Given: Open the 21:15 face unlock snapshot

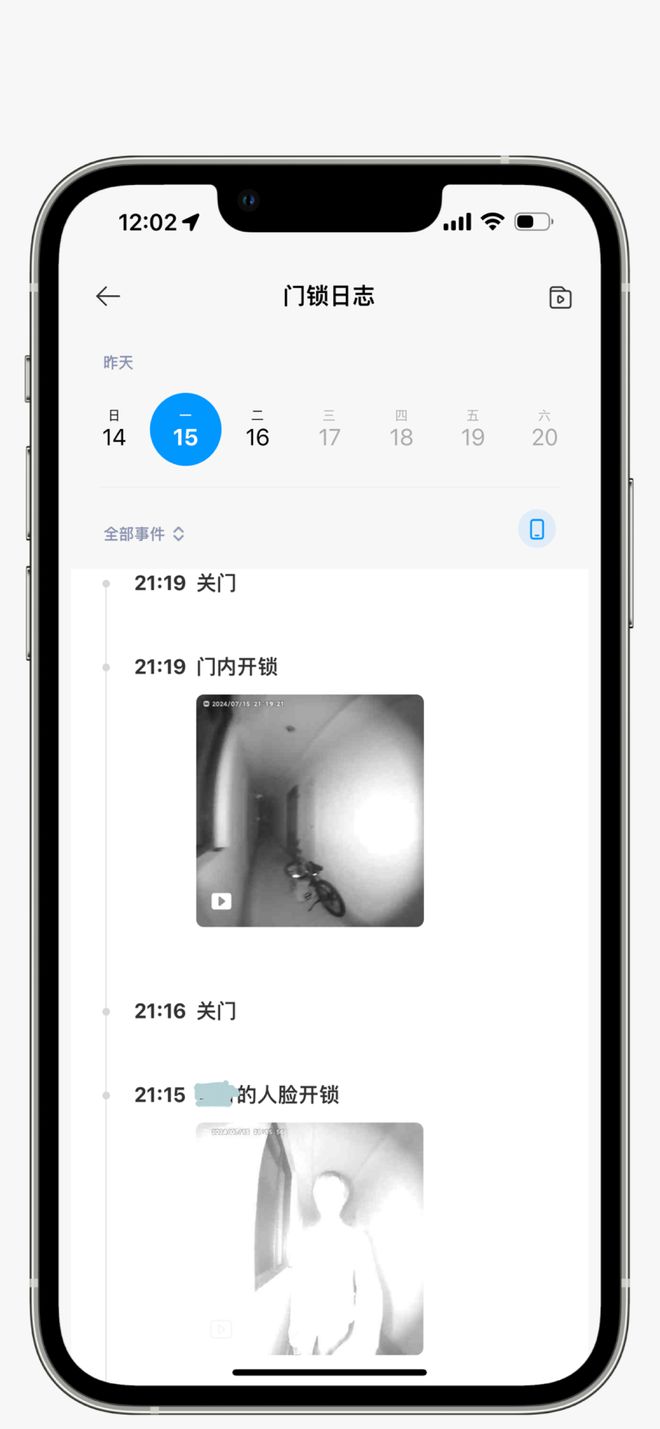Looking at the screenshot, I should click(x=309, y=1238).
